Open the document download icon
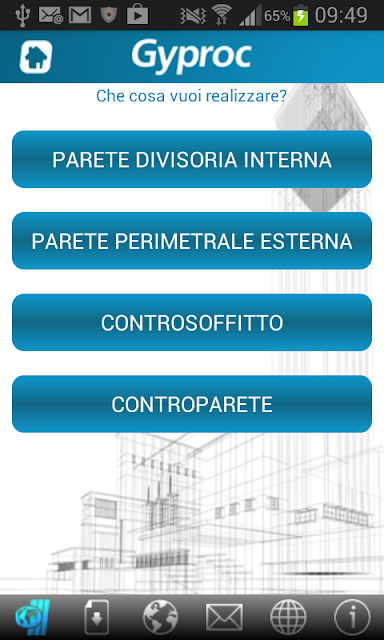Screen dimensions: 384x640 pos(96,617)
